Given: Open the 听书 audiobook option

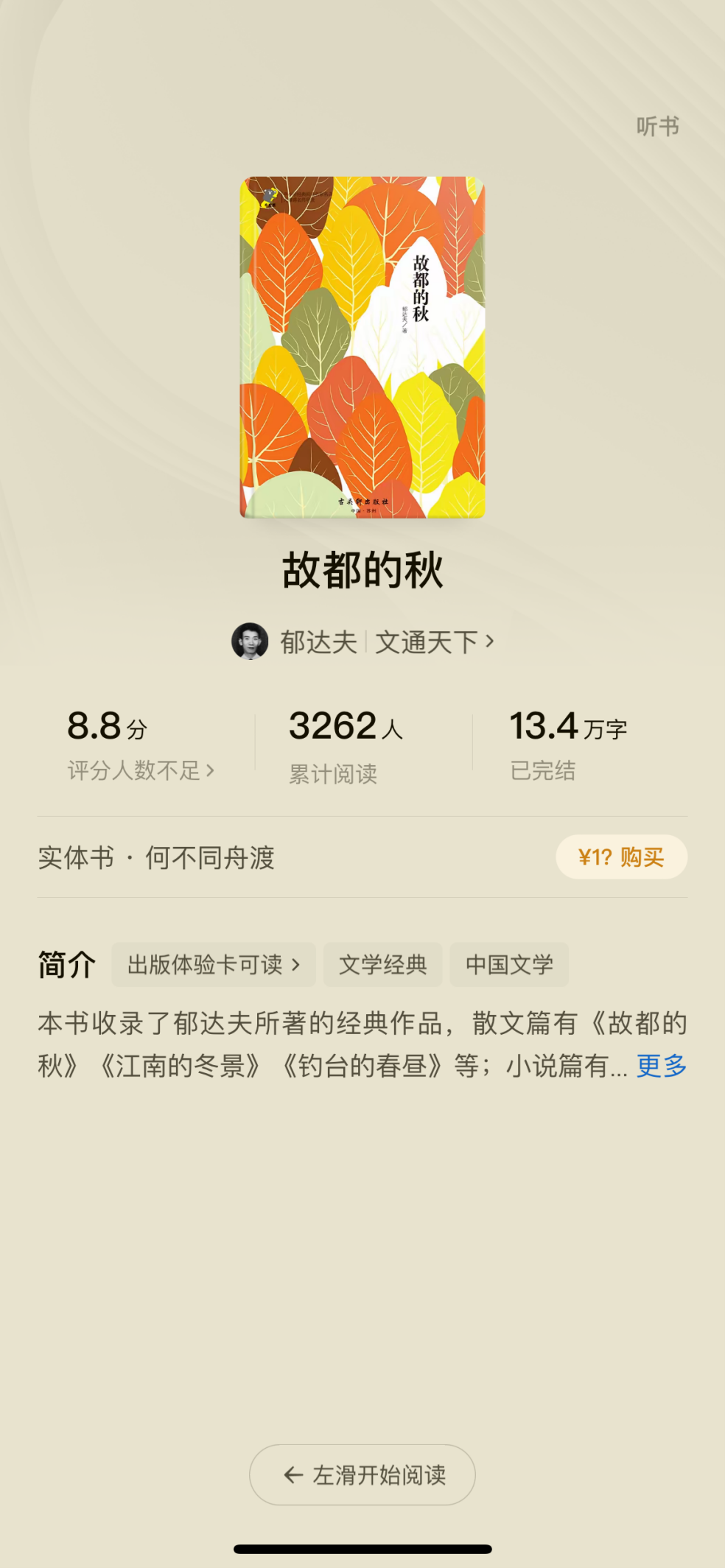Looking at the screenshot, I should pos(657,127).
